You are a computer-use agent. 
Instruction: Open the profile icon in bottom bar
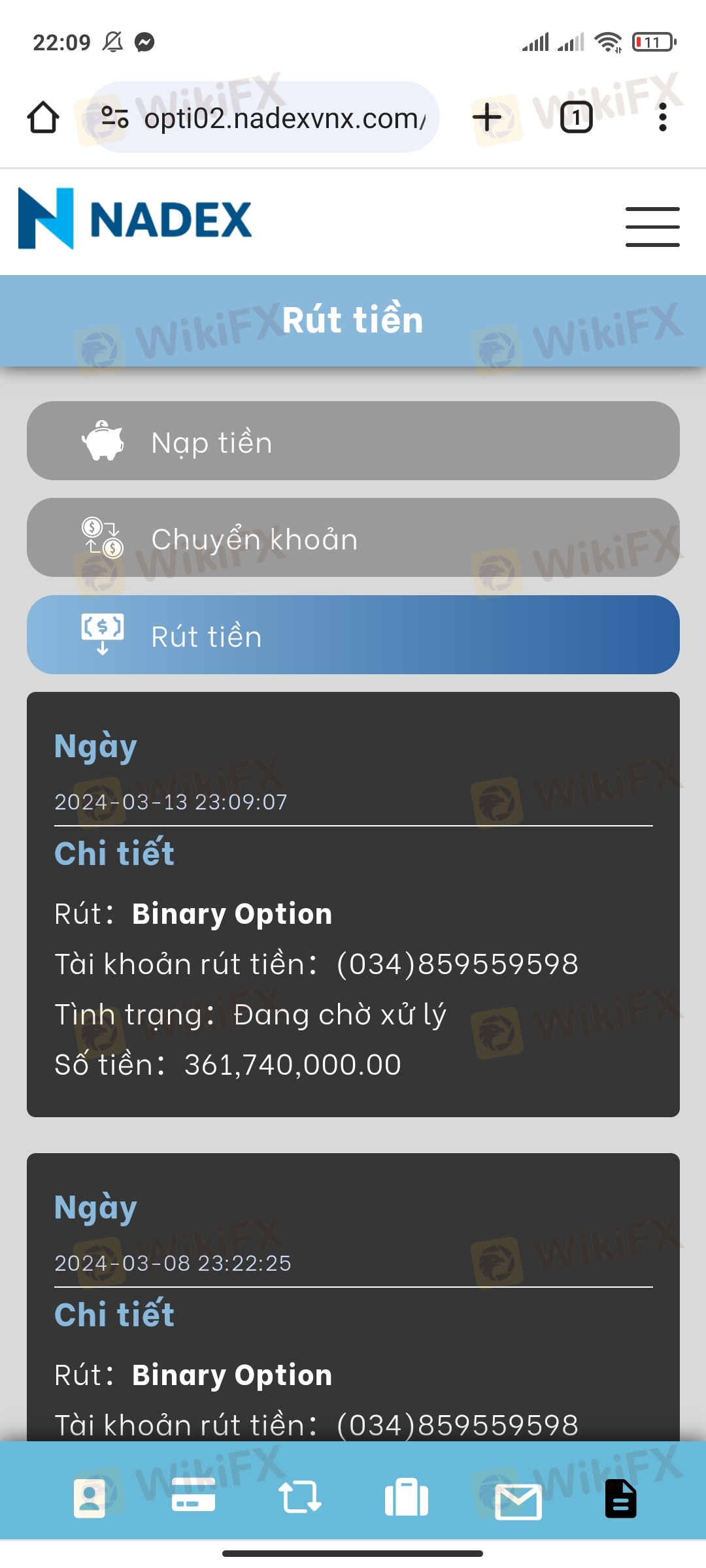pos(90,1497)
